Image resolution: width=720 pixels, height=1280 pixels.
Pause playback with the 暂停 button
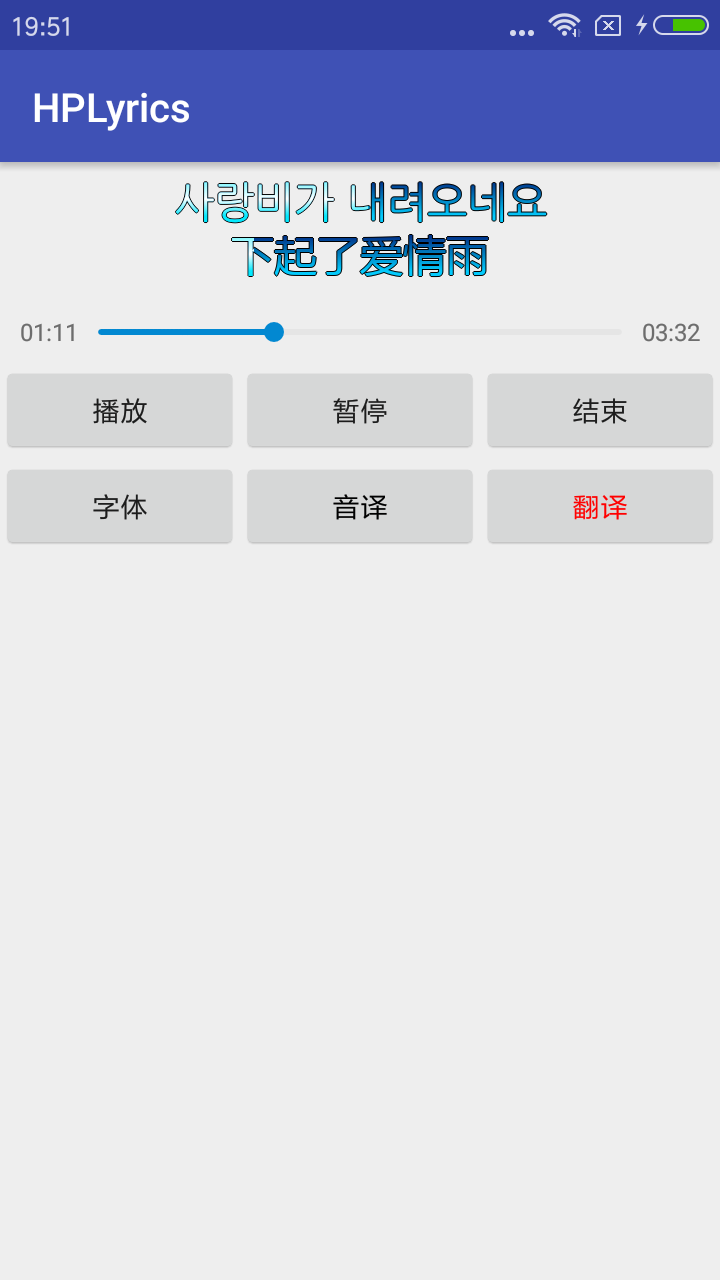tap(360, 411)
